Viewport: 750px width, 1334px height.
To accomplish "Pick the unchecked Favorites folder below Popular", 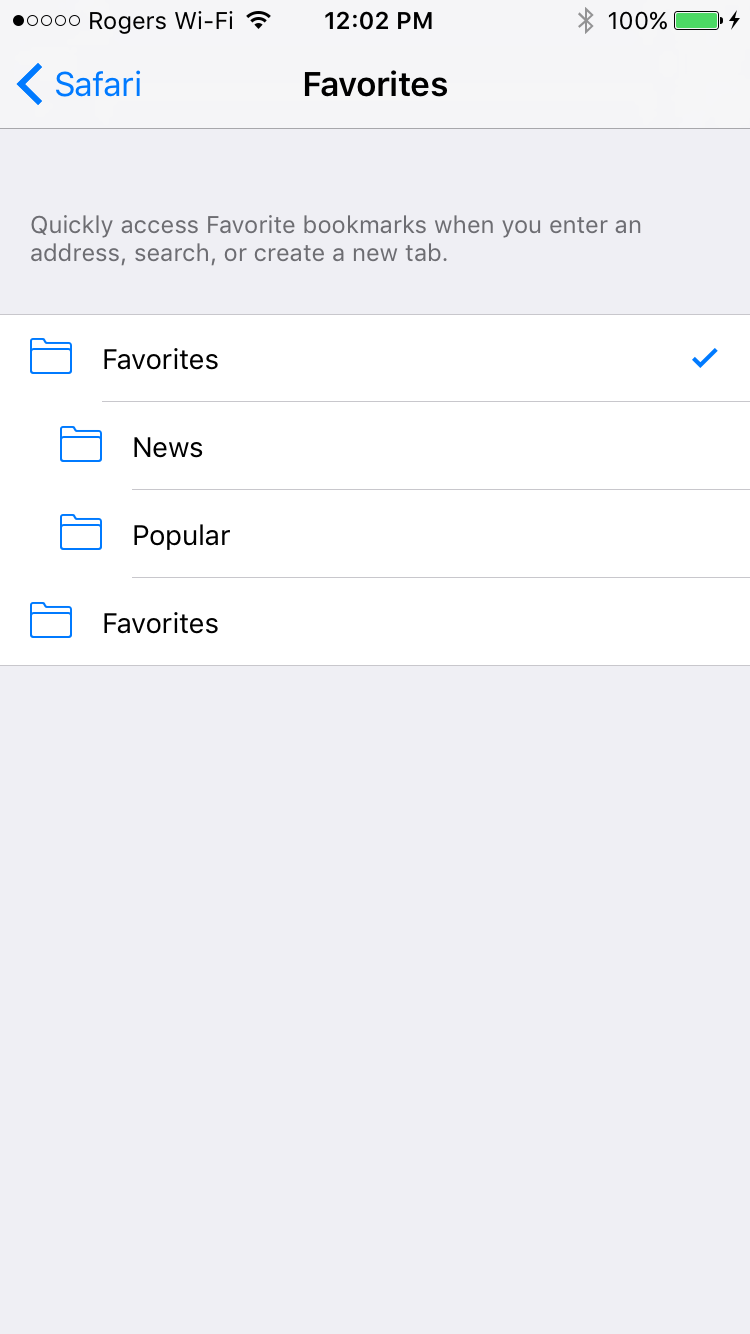I will click(x=375, y=622).
